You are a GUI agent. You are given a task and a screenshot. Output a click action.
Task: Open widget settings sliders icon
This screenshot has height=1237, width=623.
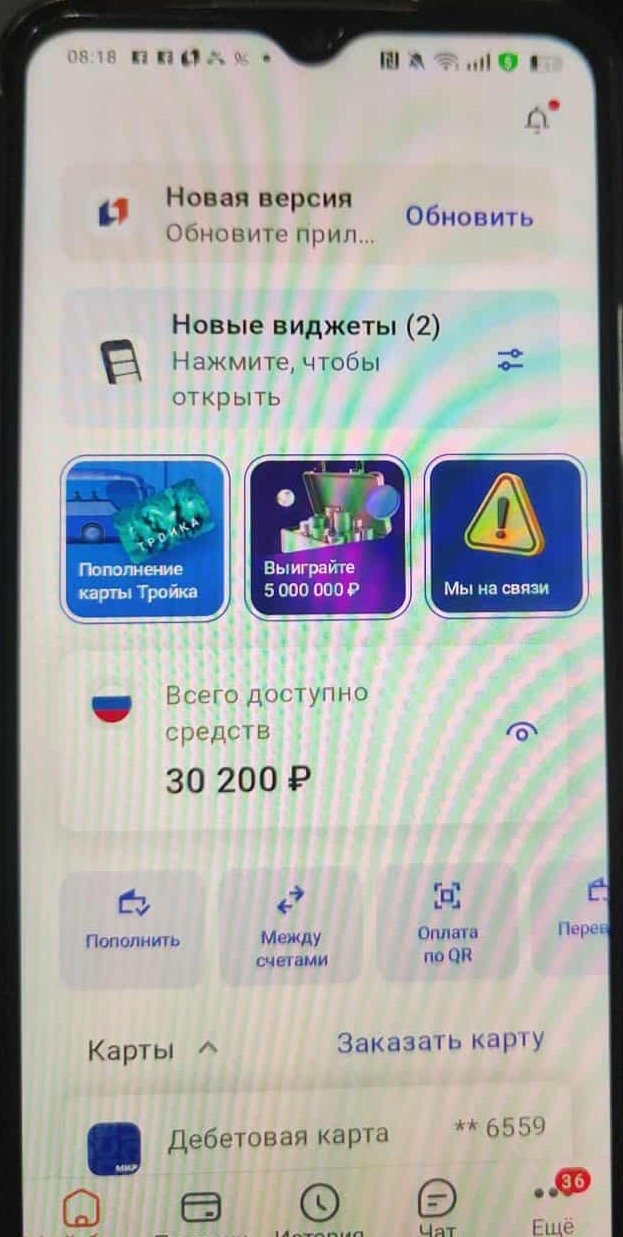511,362
